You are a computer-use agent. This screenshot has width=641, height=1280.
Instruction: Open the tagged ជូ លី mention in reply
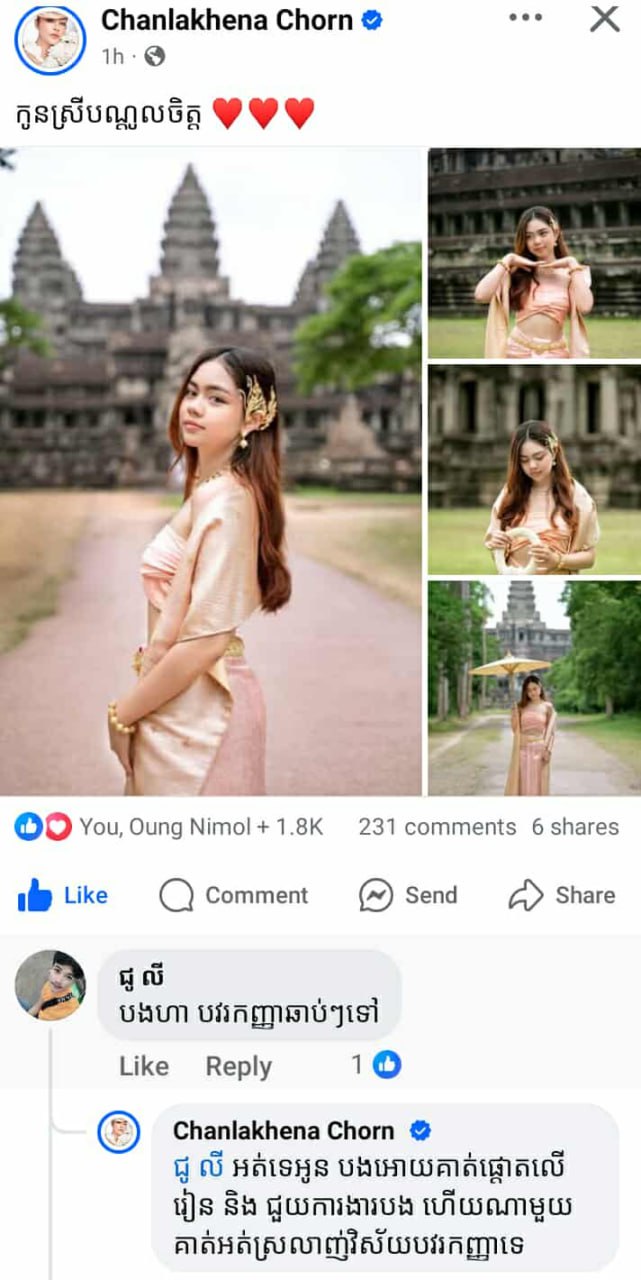click(x=194, y=1167)
